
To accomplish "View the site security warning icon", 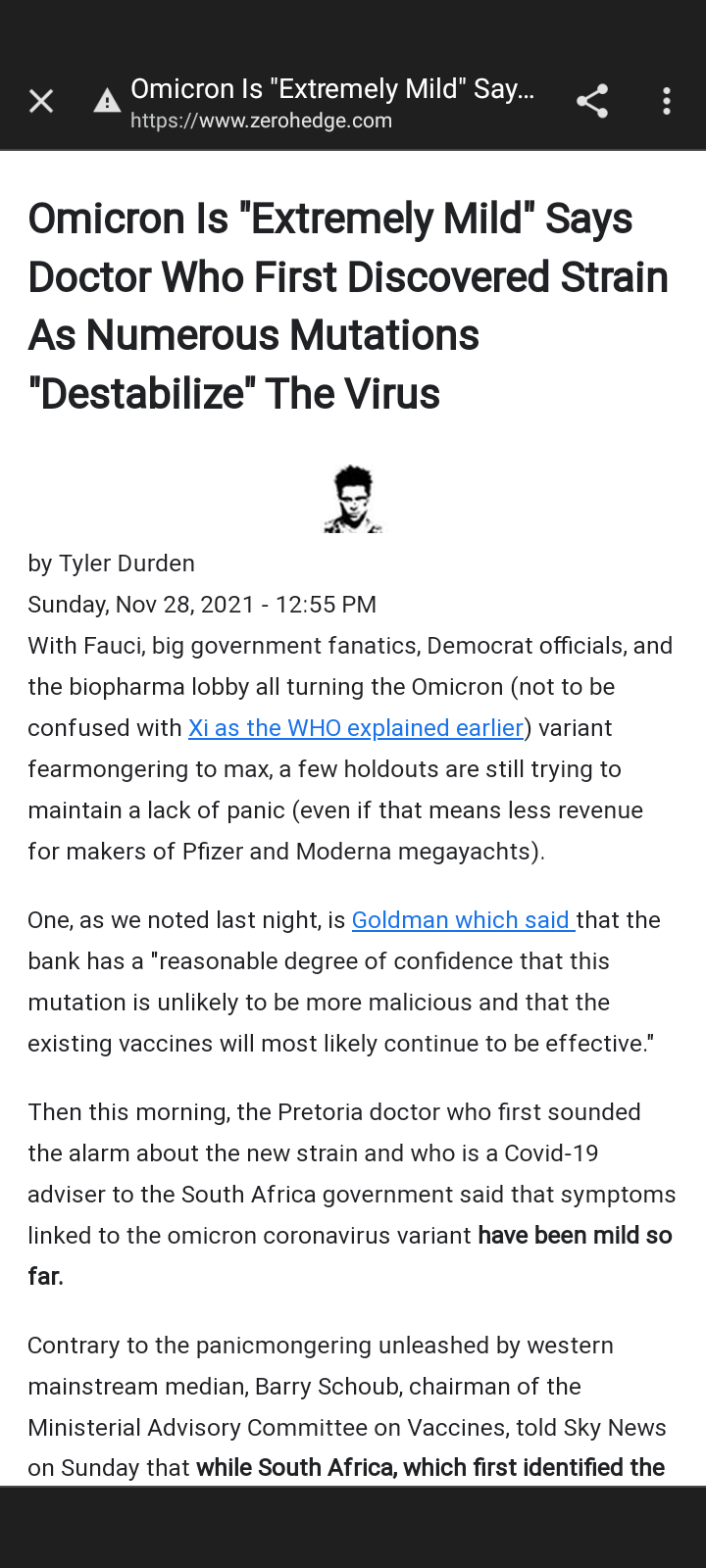I will click(107, 101).
